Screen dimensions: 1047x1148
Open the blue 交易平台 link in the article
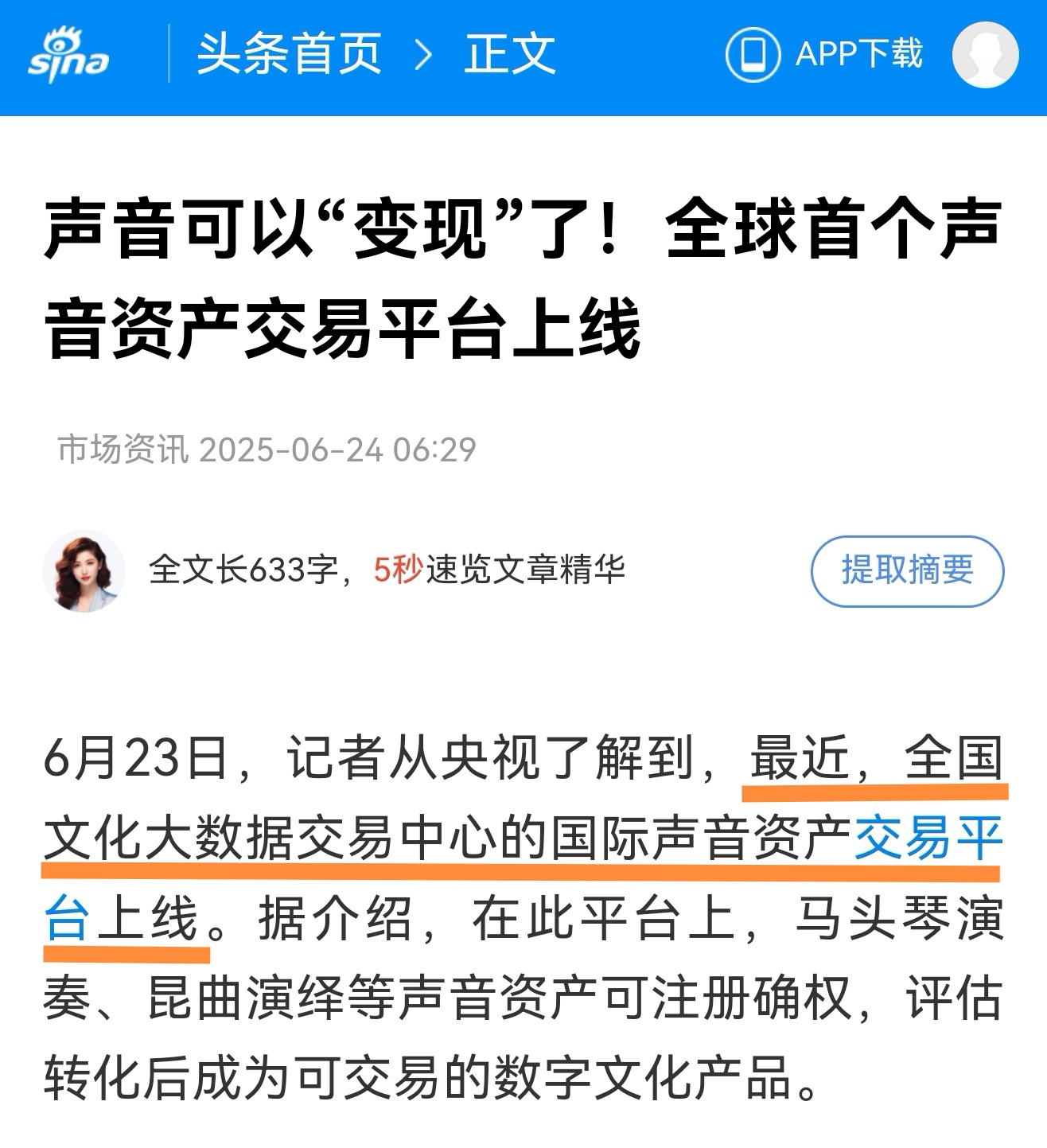tap(927, 838)
